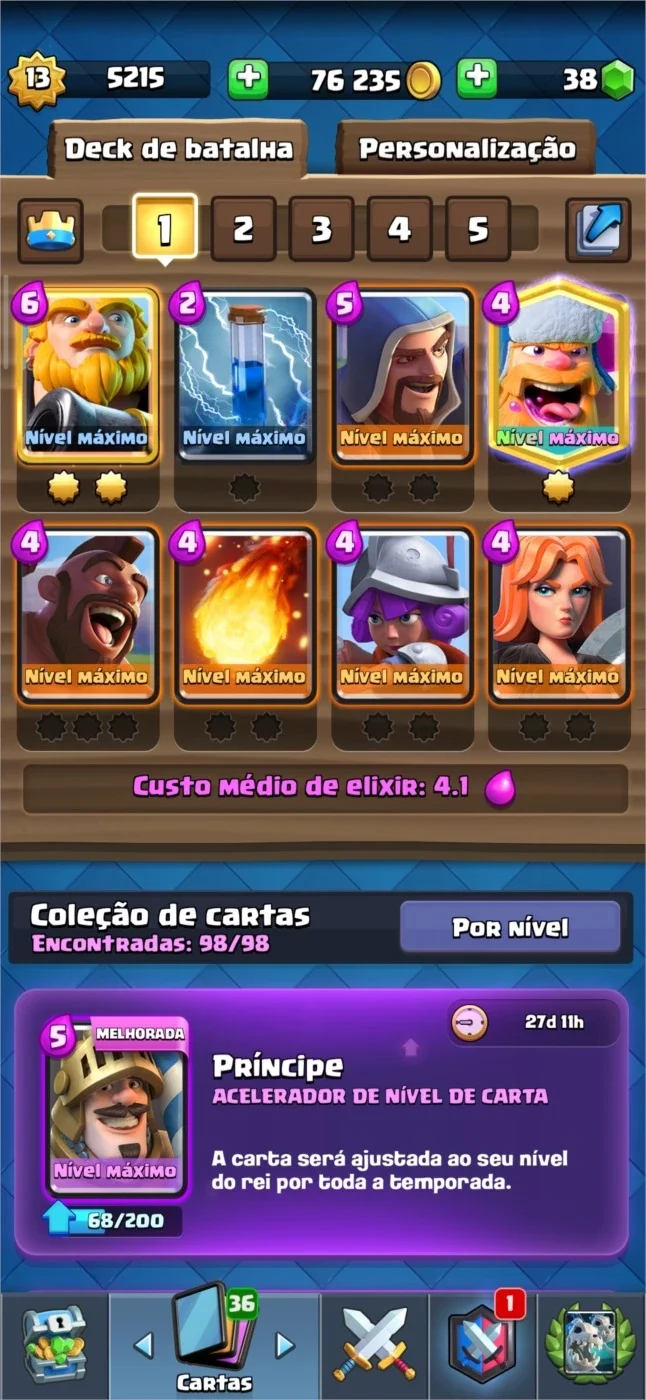This screenshot has width=646, height=1400.
Task: Open the tower troop crown button
Action: pos(50,230)
